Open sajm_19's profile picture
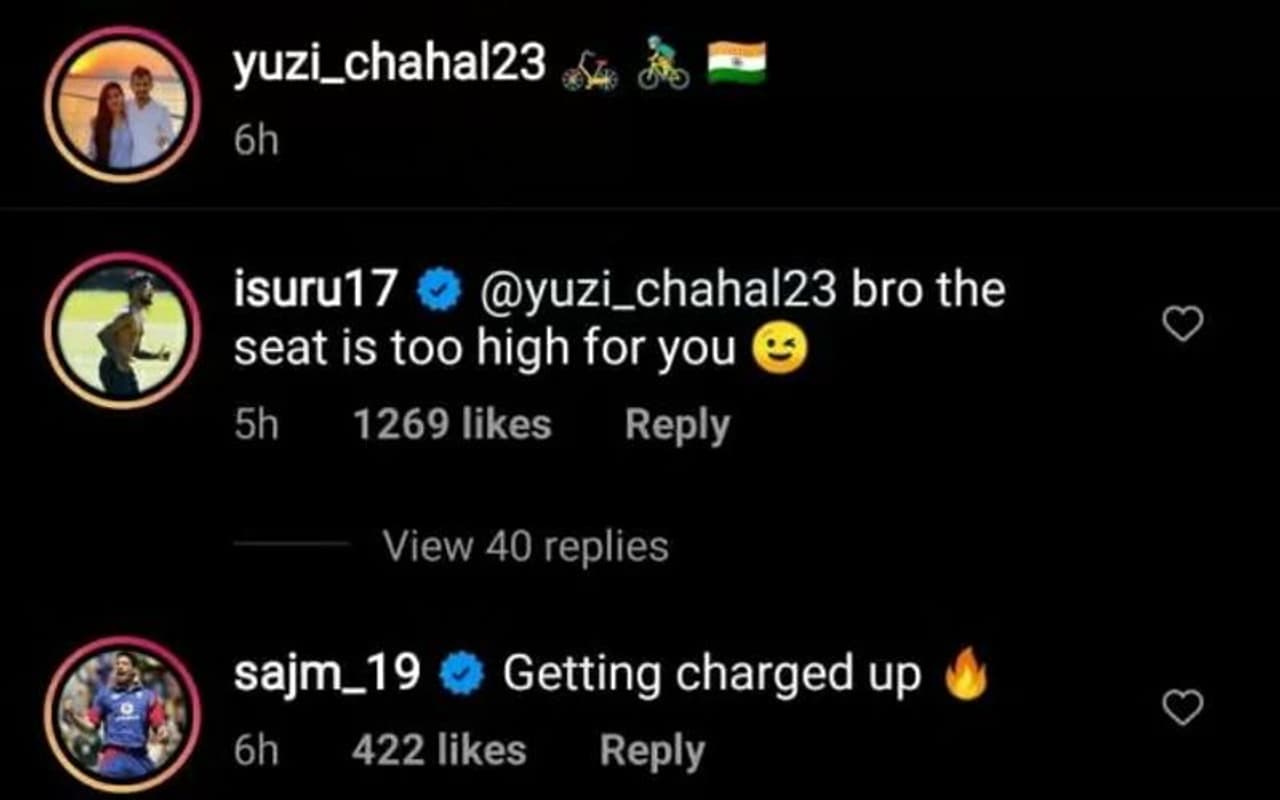Screen dimensions: 1280x800 point(123,713)
